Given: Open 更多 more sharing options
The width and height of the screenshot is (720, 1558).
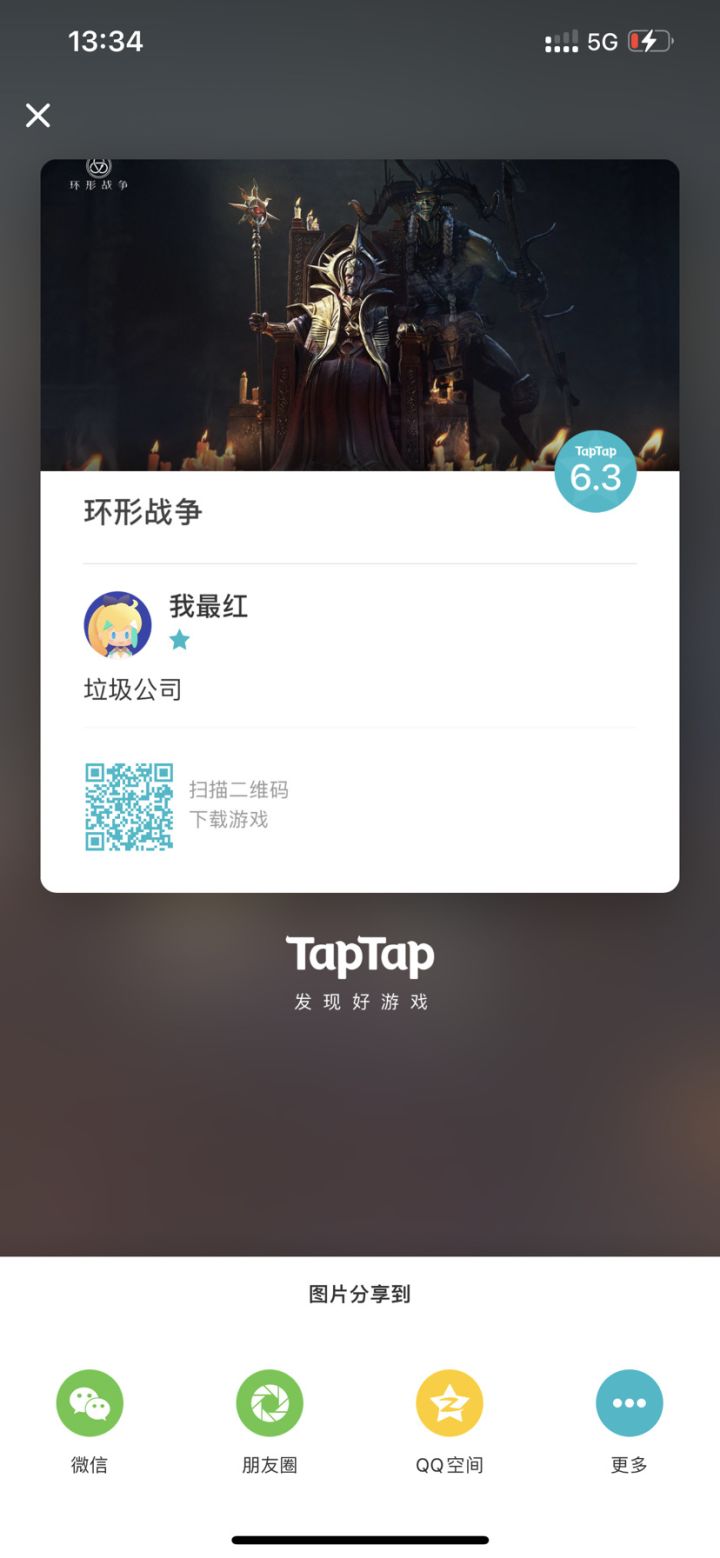Looking at the screenshot, I should click(x=628, y=1404).
